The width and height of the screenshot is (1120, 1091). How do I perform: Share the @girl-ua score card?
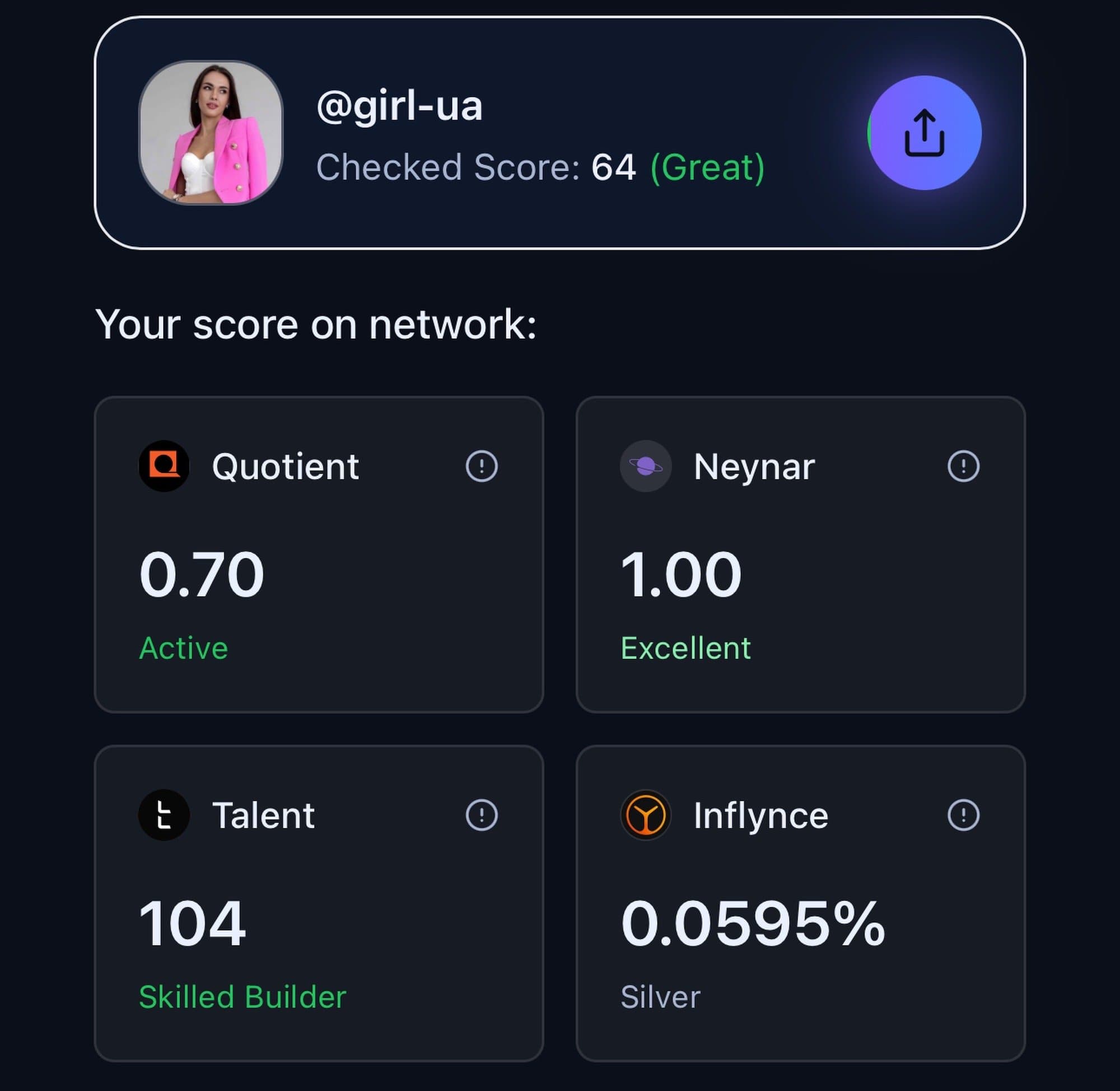point(924,133)
